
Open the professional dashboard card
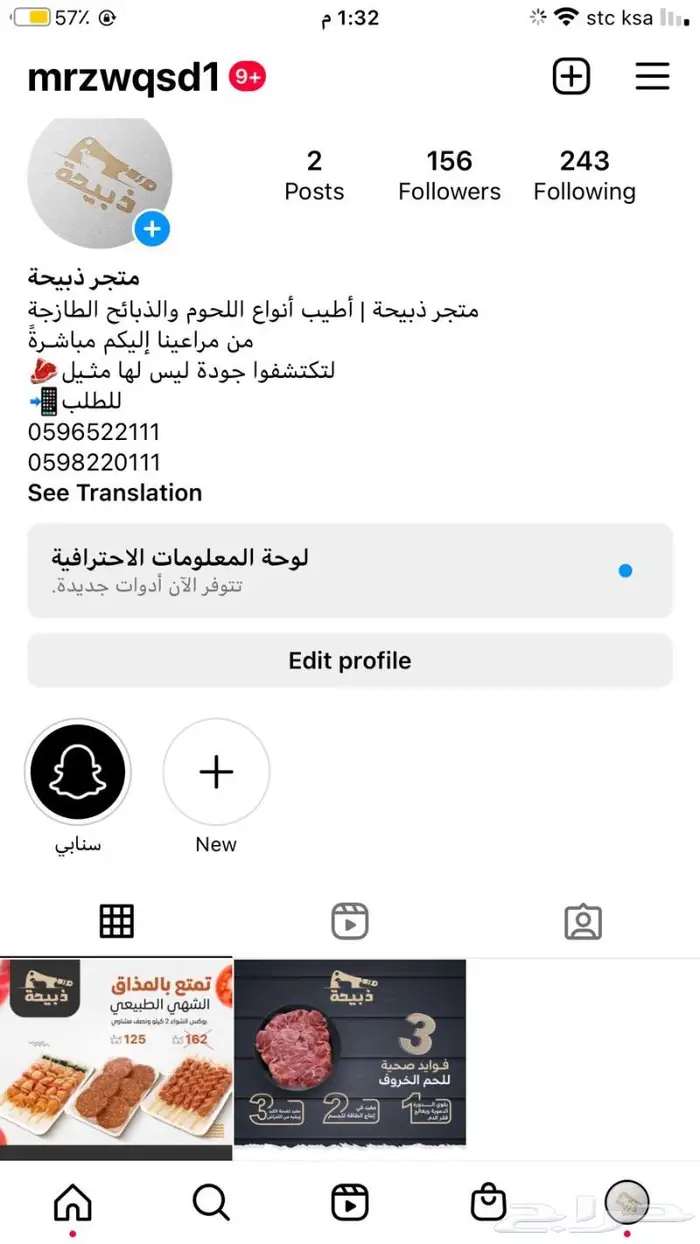[350, 570]
